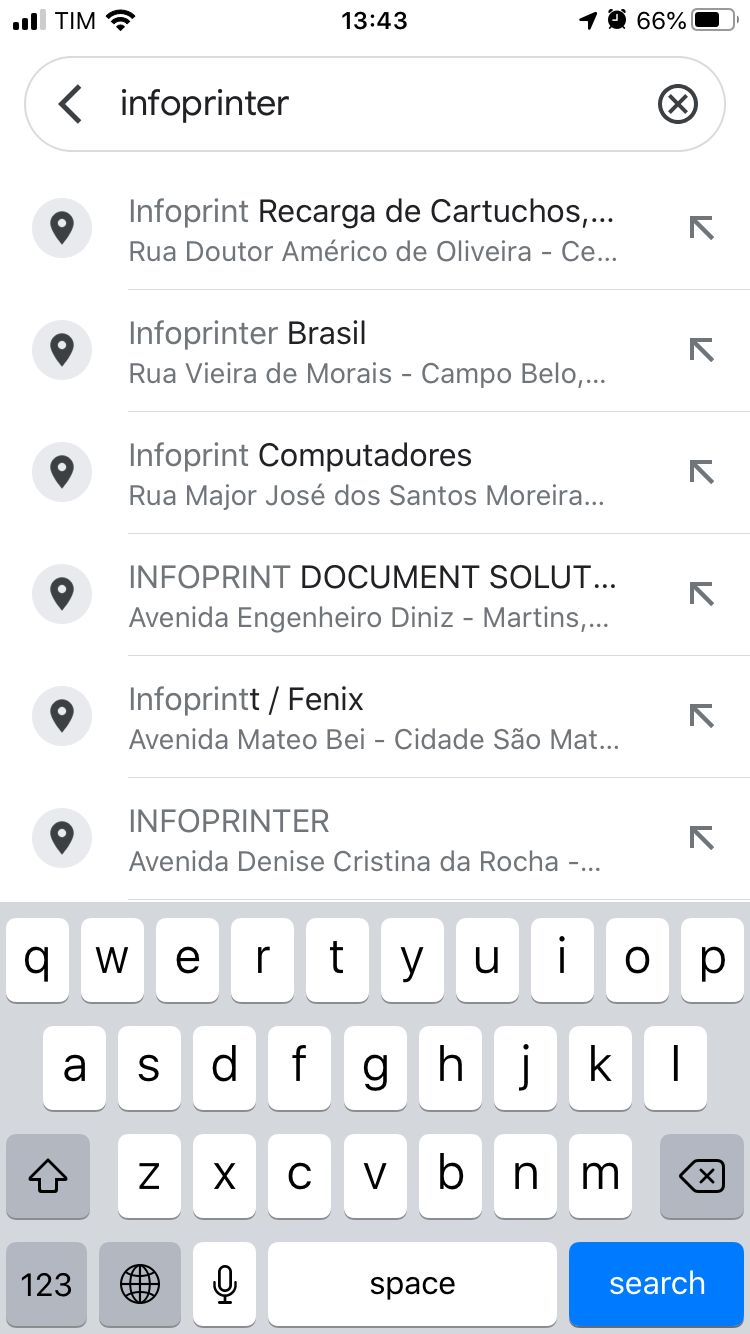
Task: Tap the autocomplete arrow for Infoprint Recarga de Cartuchos
Action: 701,228
